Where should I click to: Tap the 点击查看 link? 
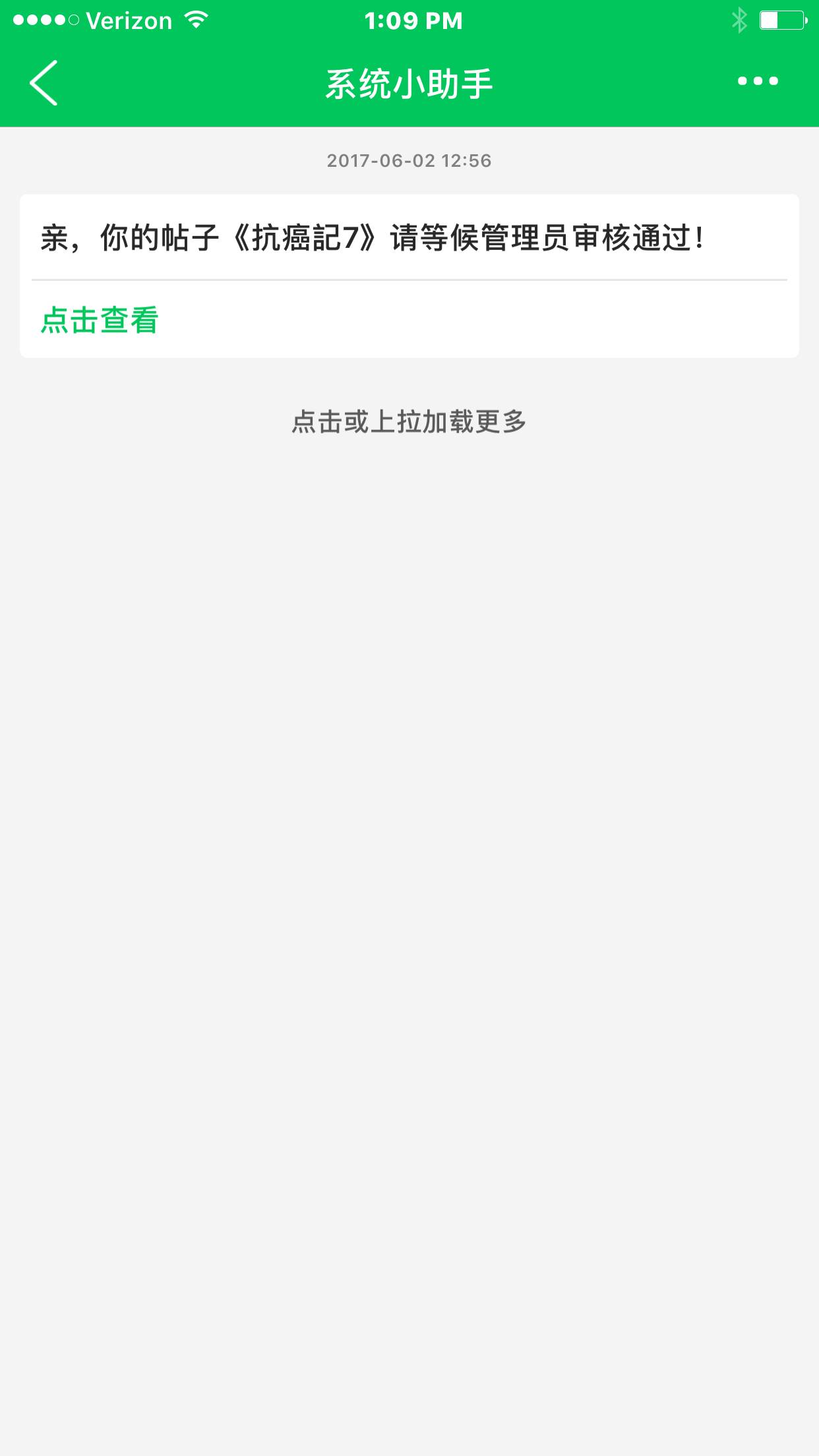pos(100,320)
